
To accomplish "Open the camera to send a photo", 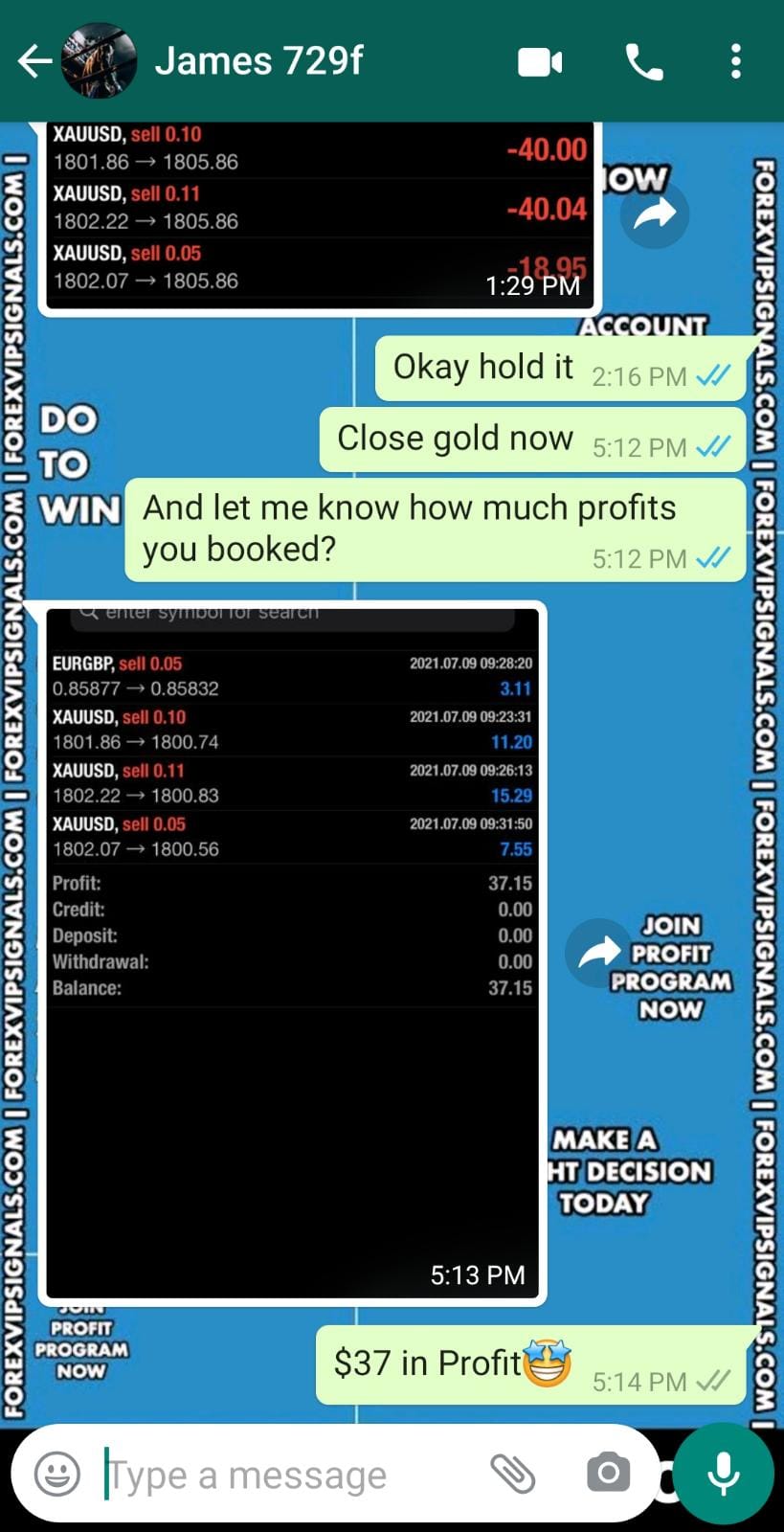I will pyautogui.click(x=608, y=1474).
